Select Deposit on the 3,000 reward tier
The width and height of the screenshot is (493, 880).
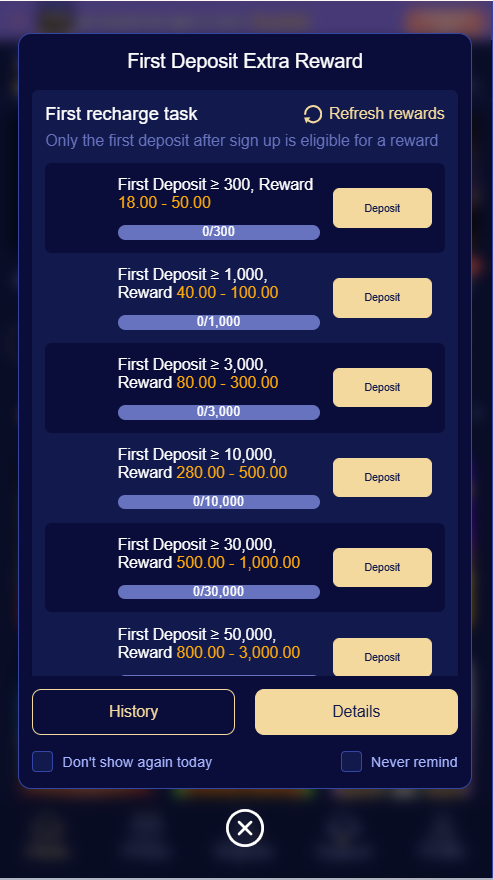tap(382, 388)
